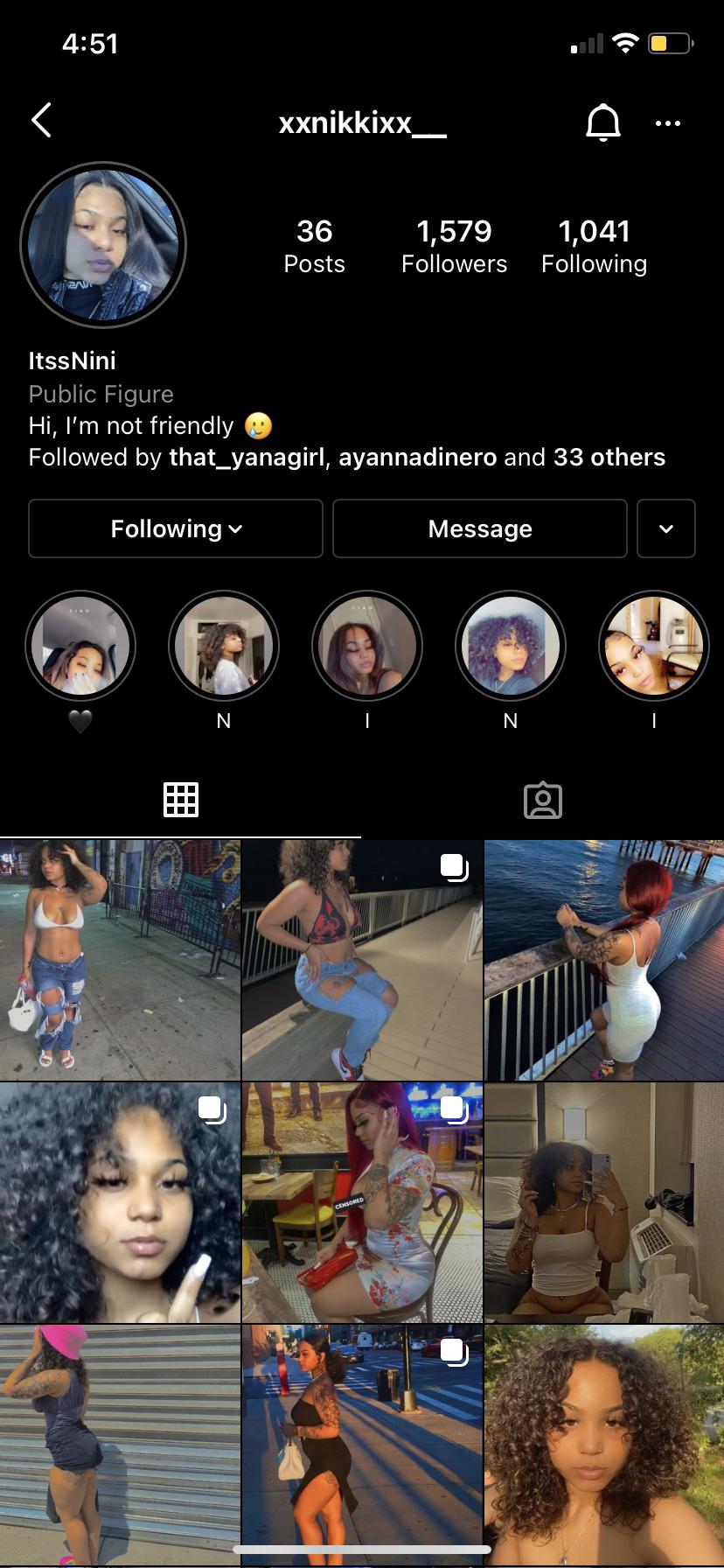The width and height of the screenshot is (724, 1568).
Task: Switch to the tagged photos tab
Action: [x=542, y=800]
